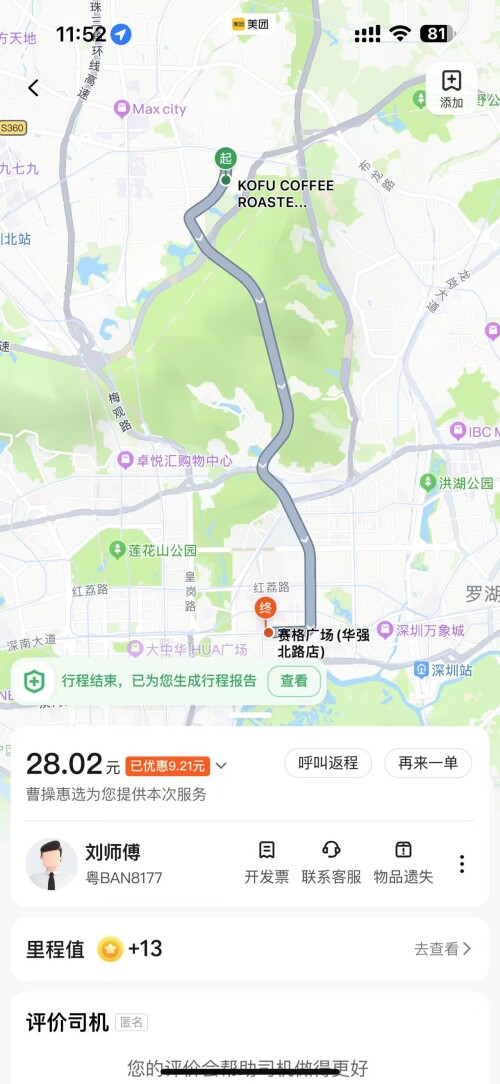Request a return trip with 呼叫返程

[x=328, y=763]
